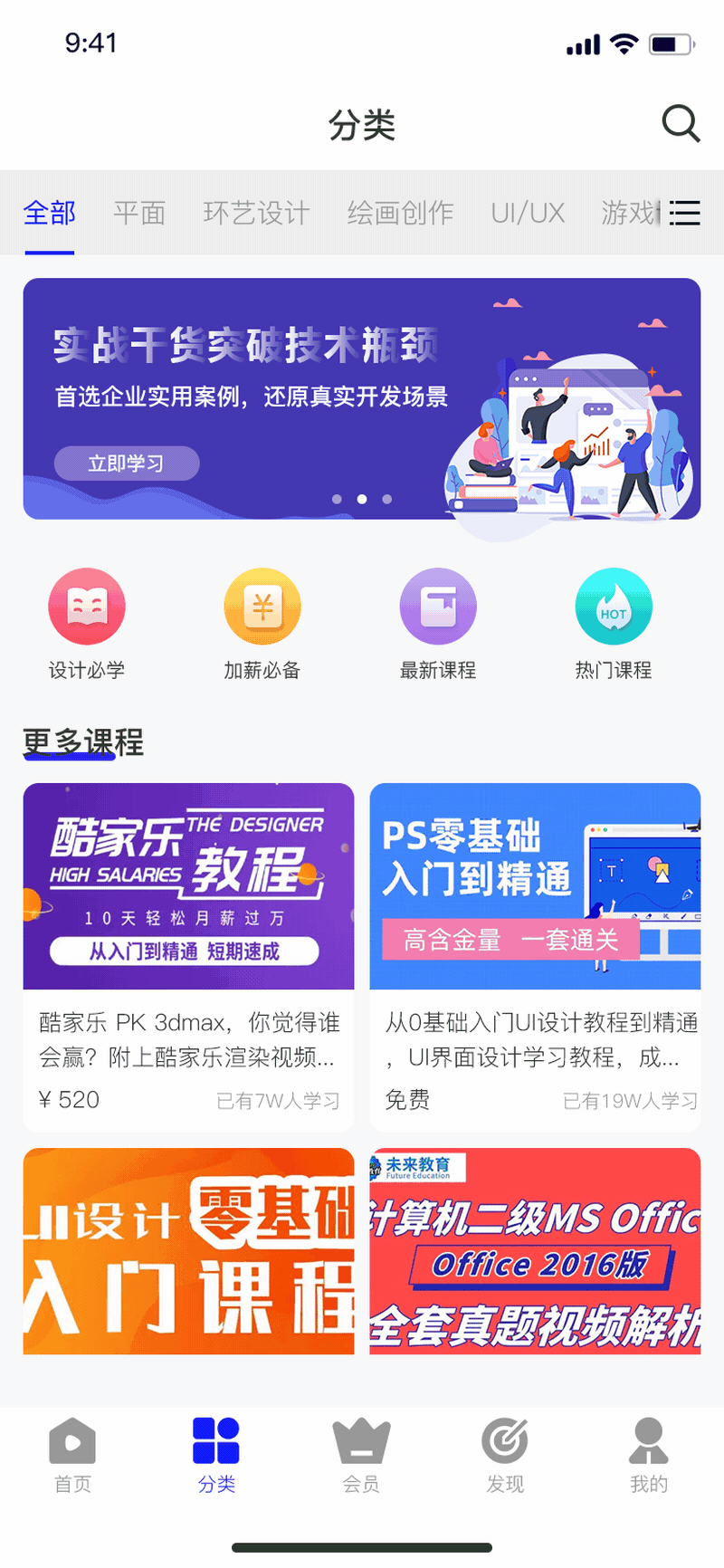
Task: Open the 设计必学 (design essentials) icon
Action: click(87, 607)
